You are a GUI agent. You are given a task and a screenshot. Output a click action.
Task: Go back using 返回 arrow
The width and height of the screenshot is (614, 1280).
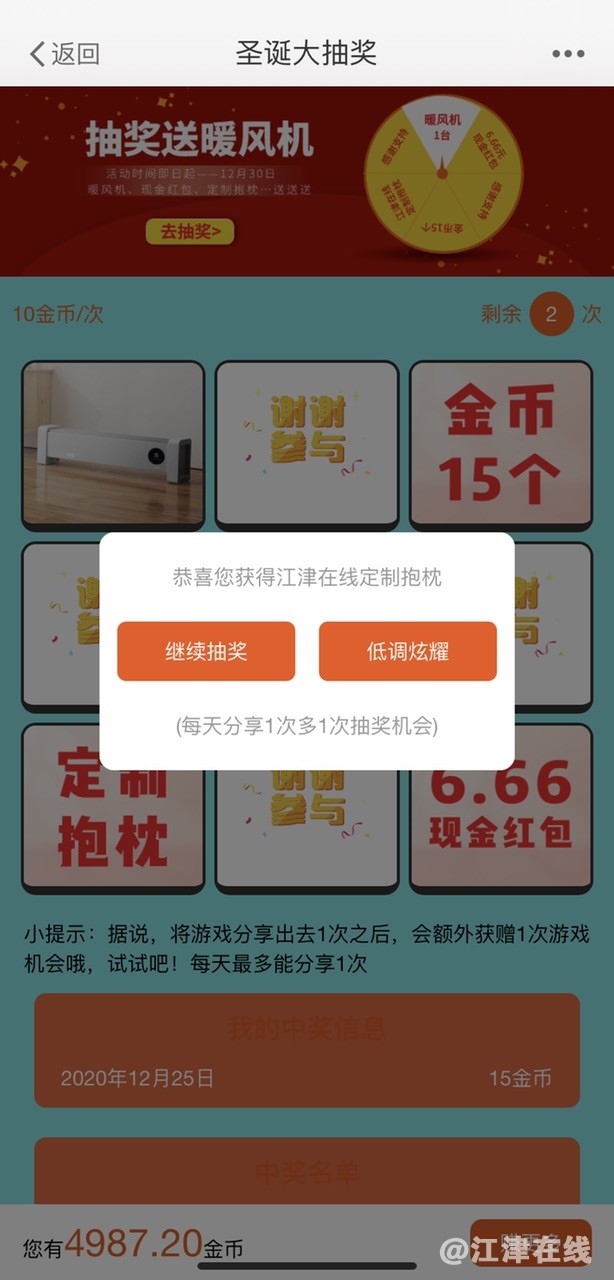pyautogui.click(x=64, y=54)
